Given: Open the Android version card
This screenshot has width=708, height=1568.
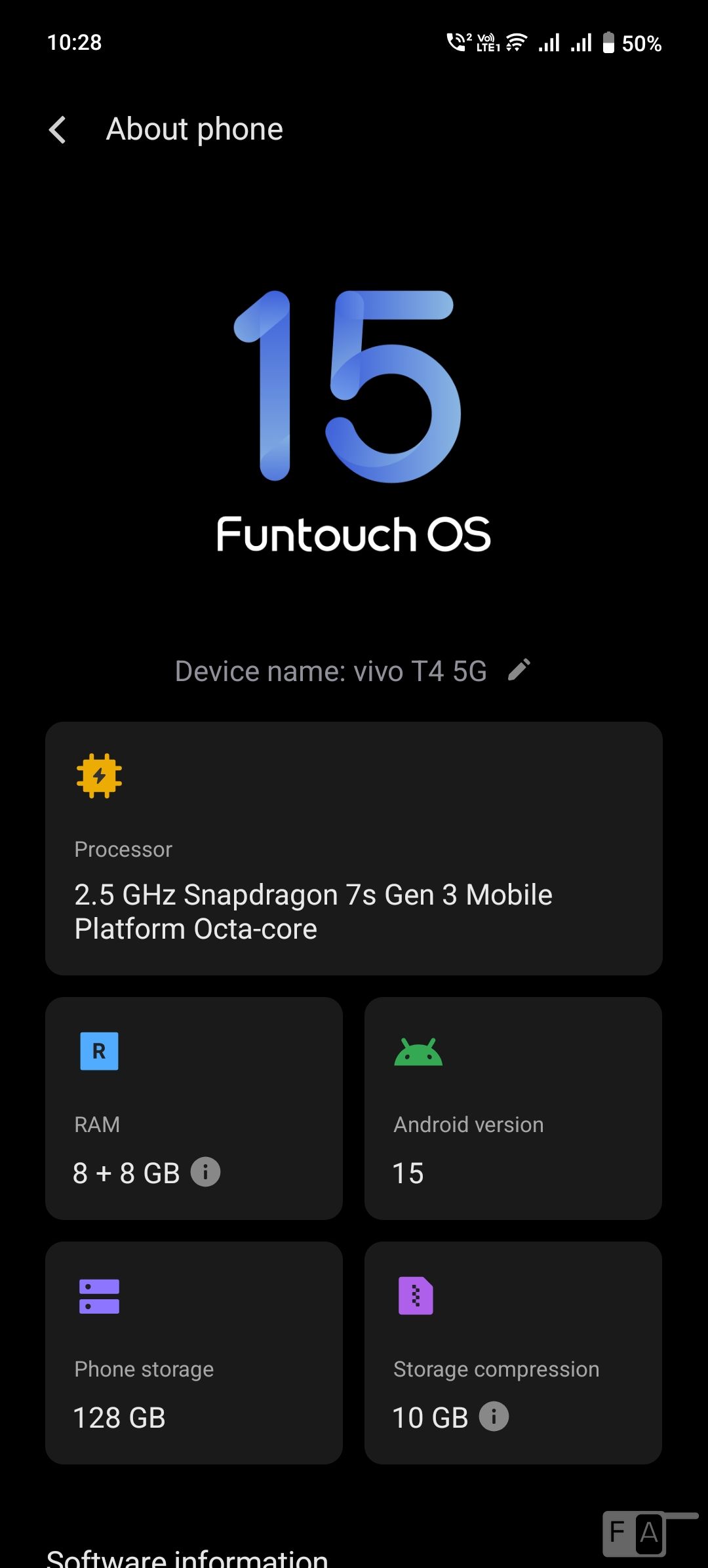Looking at the screenshot, I should point(513,1108).
